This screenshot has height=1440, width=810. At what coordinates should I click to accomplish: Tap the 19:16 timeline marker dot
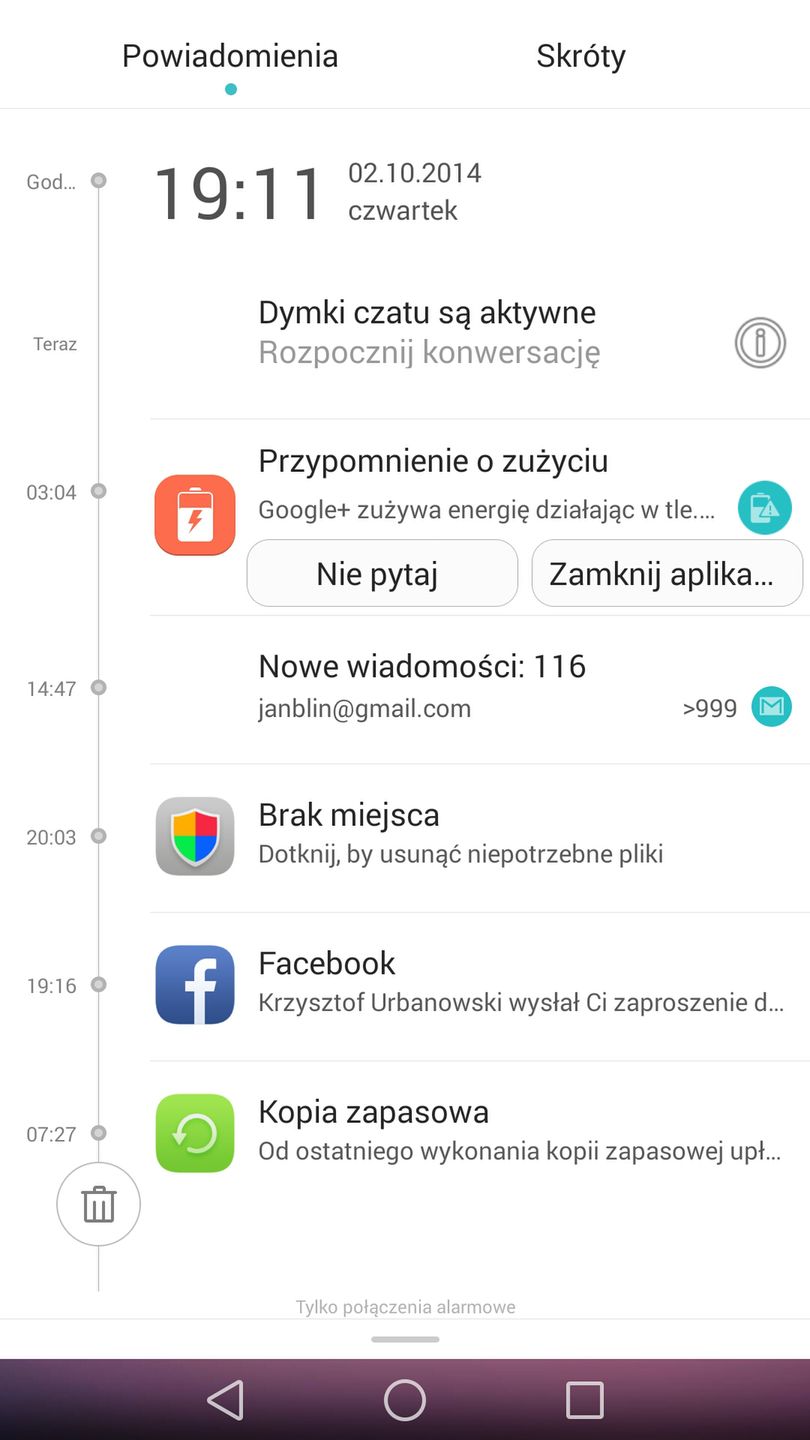point(98,984)
